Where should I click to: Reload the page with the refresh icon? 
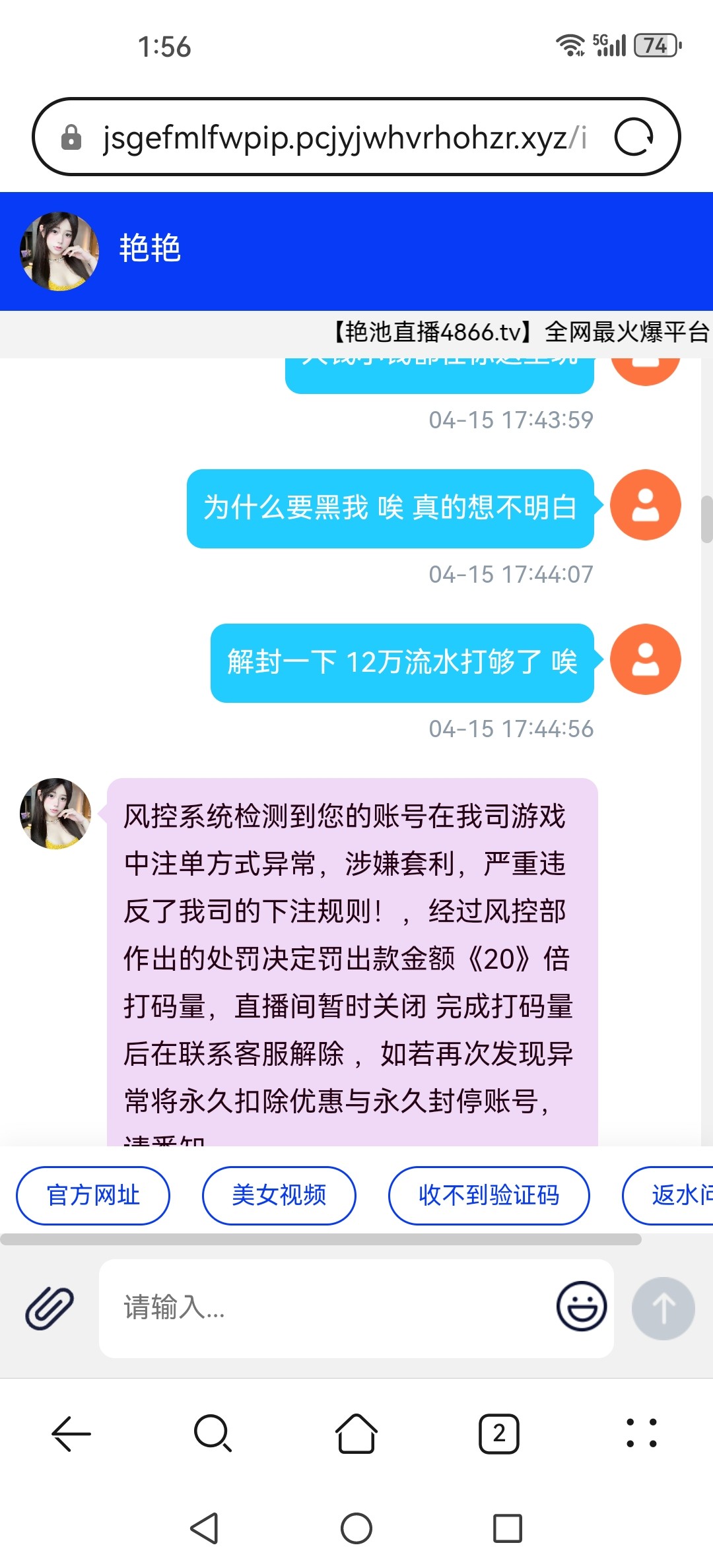click(634, 137)
